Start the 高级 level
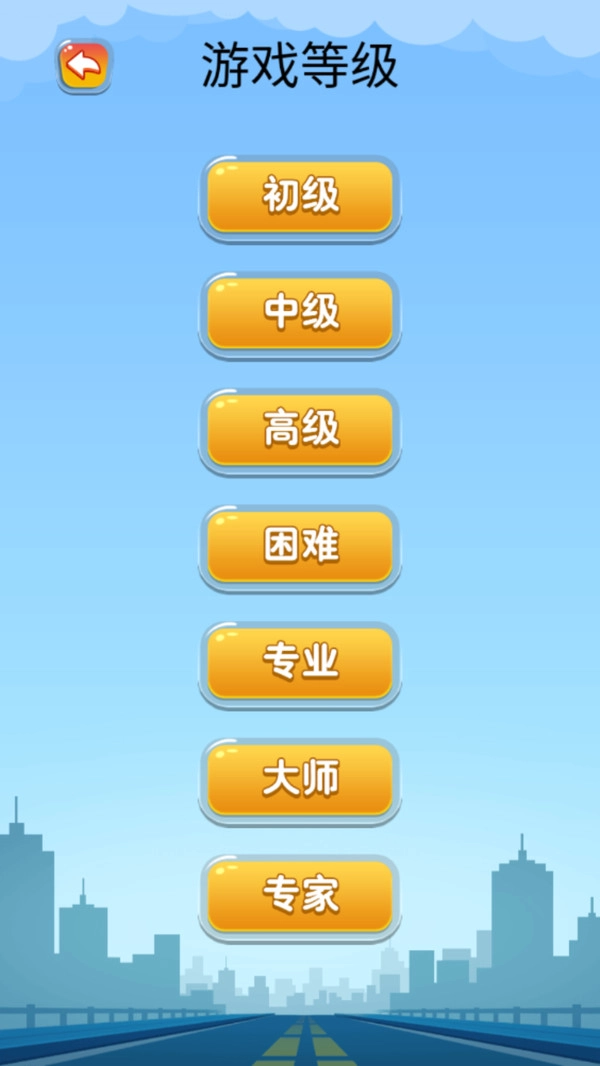Viewport: 600px width, 1066px height. pyautogui.click(x=300, y=430)
